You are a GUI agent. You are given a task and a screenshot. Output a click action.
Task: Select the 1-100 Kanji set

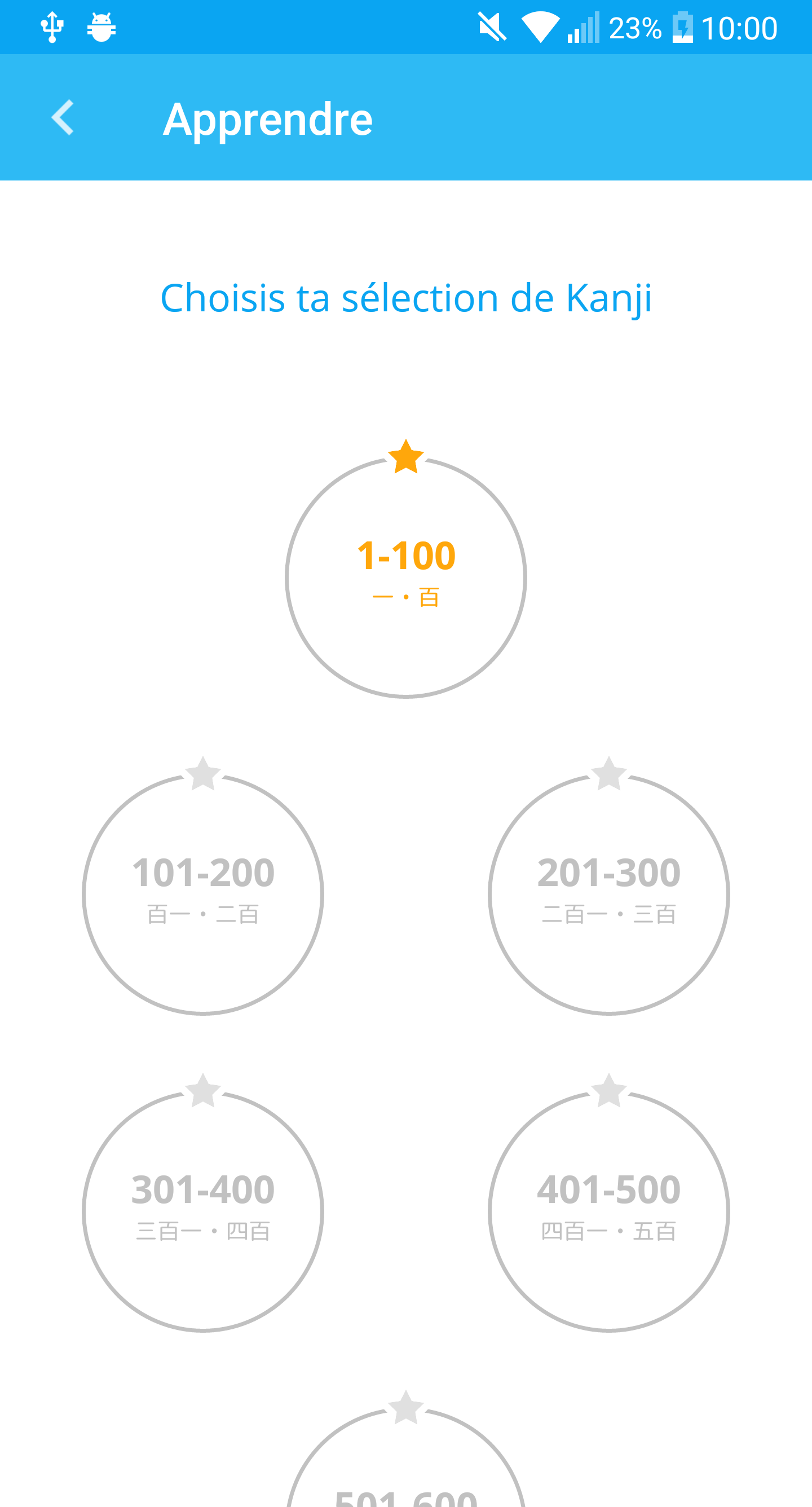[x=406, y=577]
